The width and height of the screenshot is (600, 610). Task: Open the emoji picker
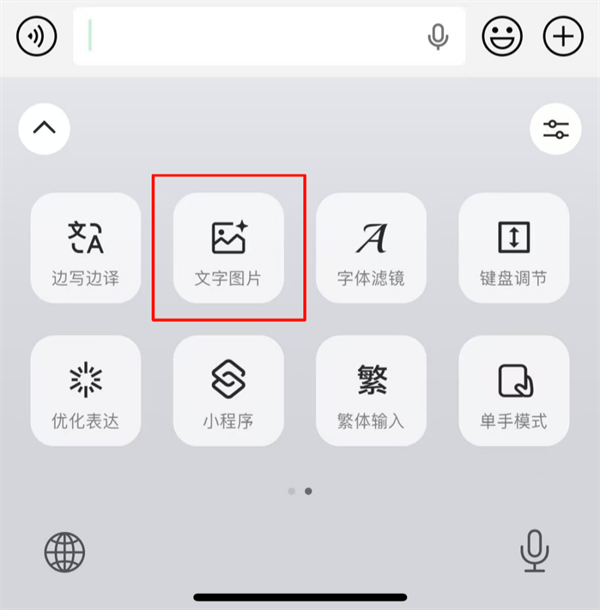pos(503,36)
